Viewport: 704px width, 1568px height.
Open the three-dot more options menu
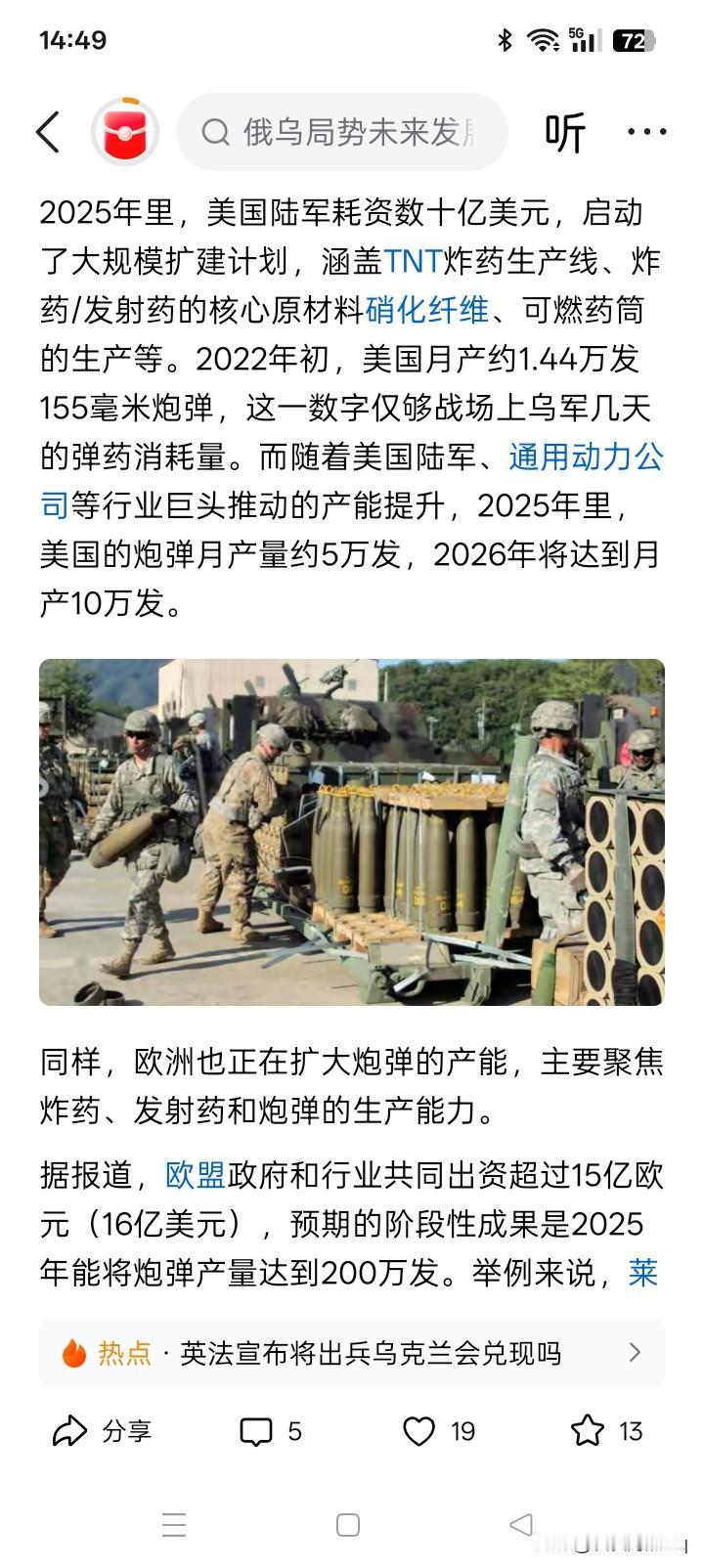(x=647, y=131)
